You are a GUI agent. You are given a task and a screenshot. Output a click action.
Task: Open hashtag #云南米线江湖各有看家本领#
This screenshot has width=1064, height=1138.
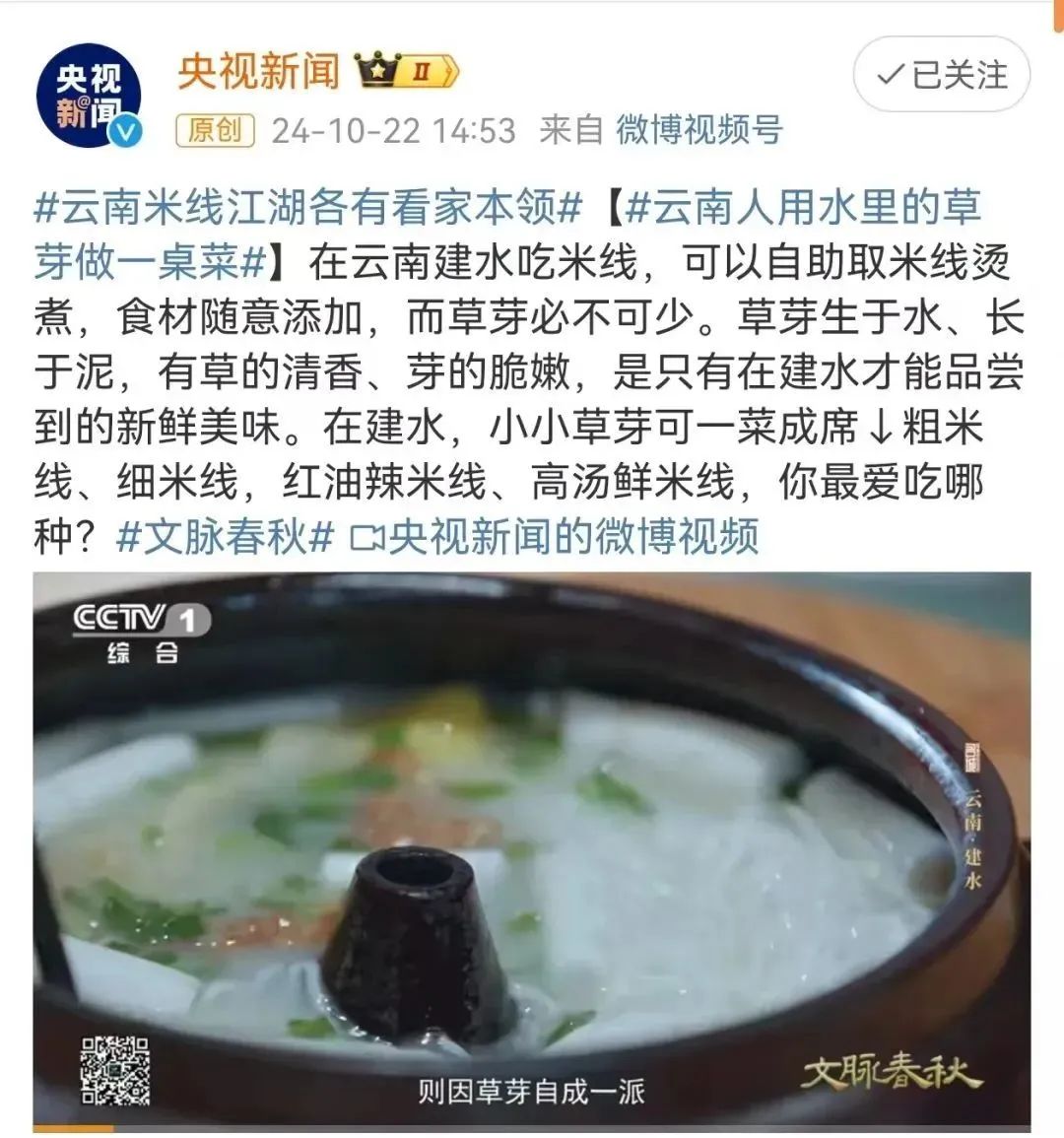pyautogui.click(x=308, y=207)
